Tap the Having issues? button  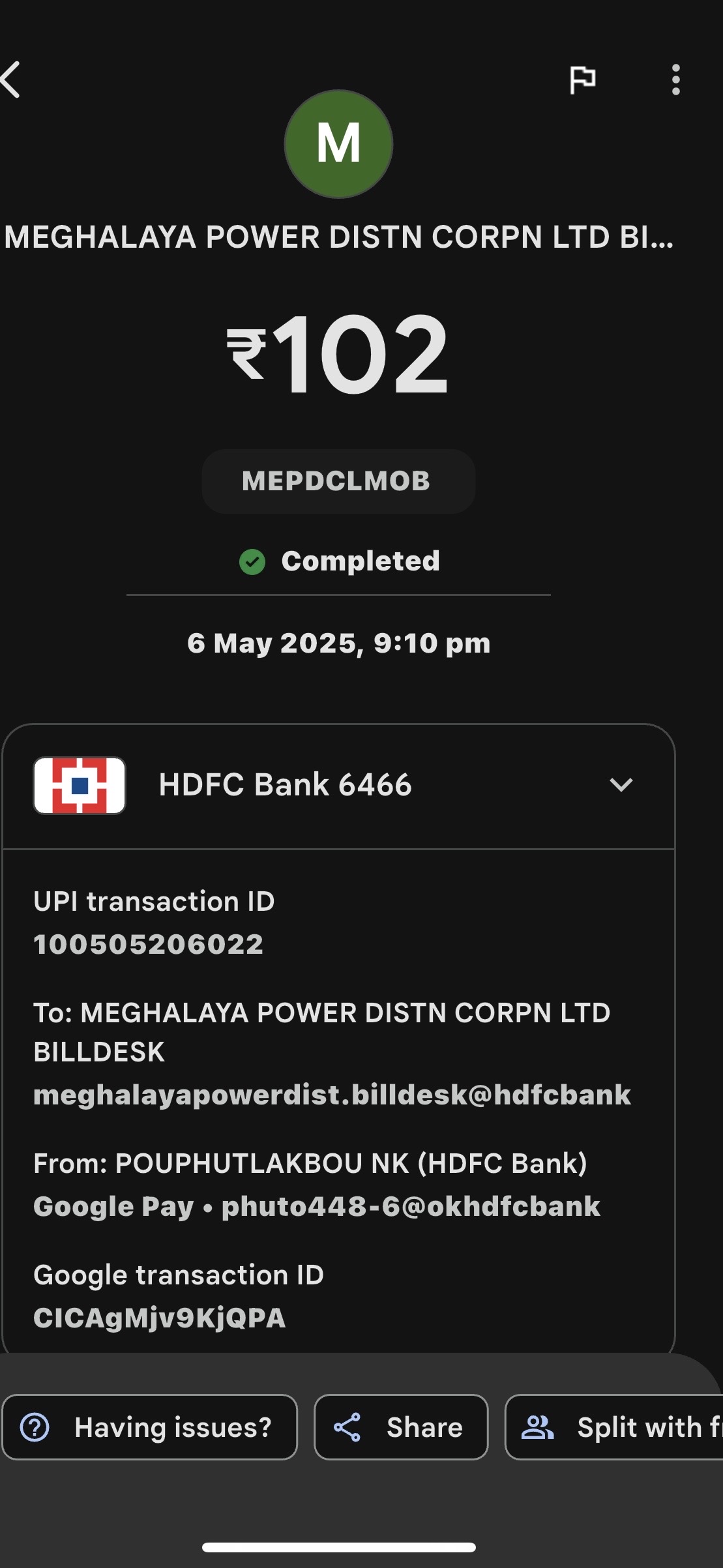click(149, 1427)
